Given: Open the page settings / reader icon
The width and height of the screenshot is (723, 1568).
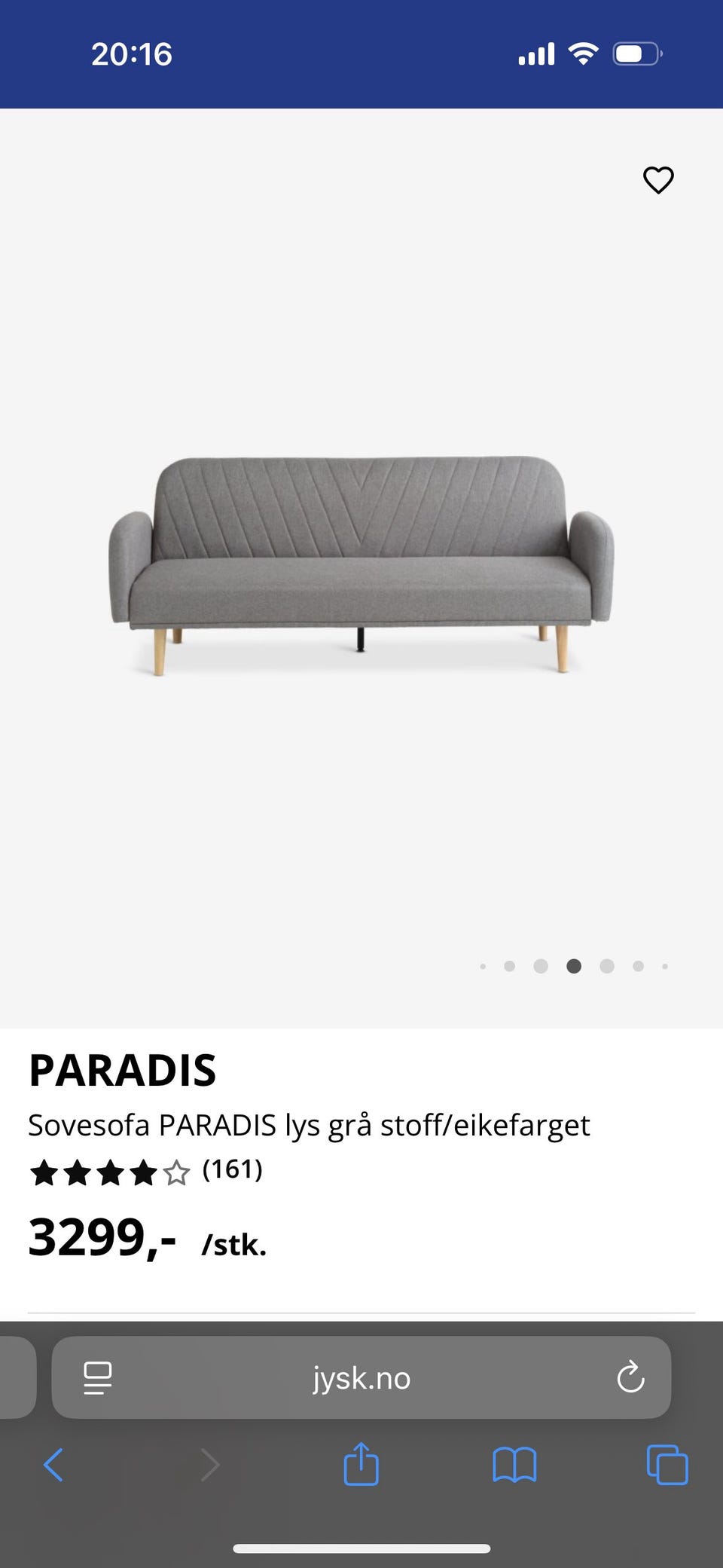Looking at the screenshot, I should click(x=97, y=1378).
